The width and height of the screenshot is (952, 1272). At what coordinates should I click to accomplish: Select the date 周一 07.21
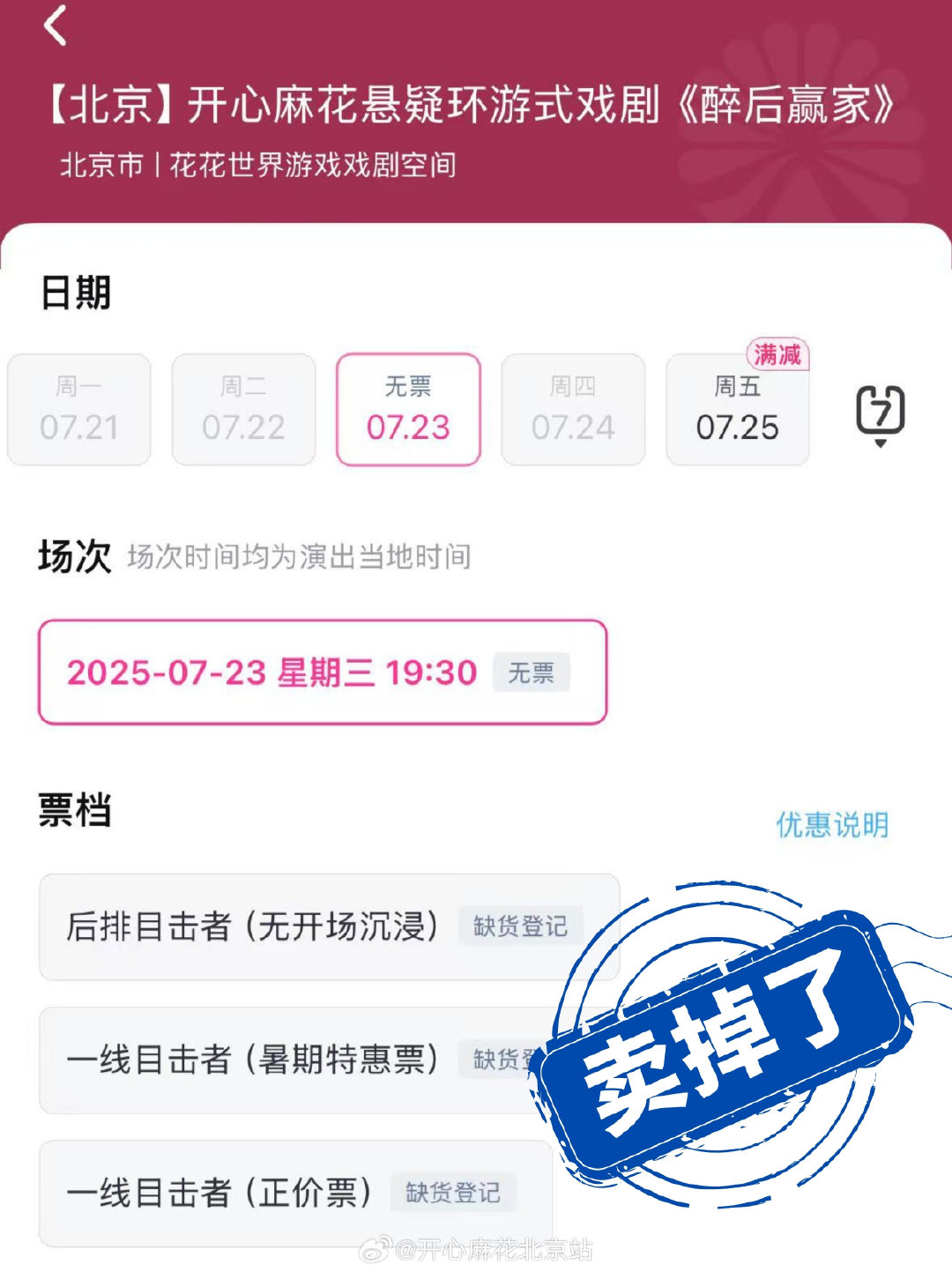pyautogui.click(x=79, y=409)
